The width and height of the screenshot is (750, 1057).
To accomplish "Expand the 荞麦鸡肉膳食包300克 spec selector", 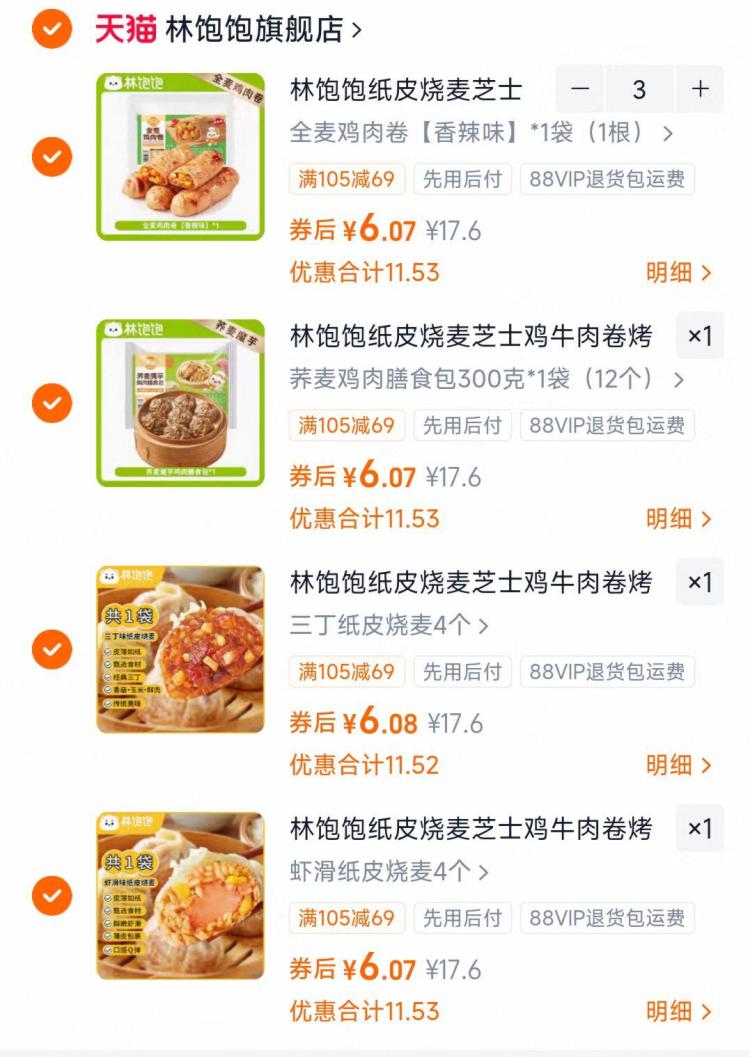I will tap(486, 379).
